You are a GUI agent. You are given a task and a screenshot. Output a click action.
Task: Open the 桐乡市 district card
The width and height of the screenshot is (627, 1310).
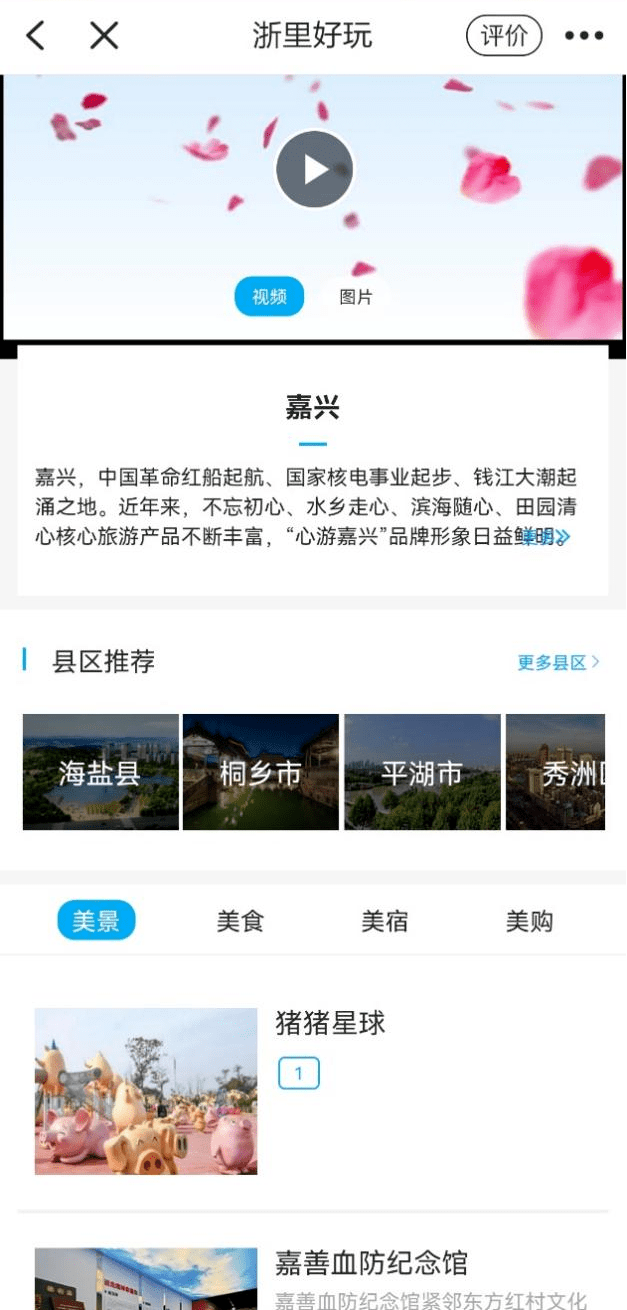(x=261, y=772)
